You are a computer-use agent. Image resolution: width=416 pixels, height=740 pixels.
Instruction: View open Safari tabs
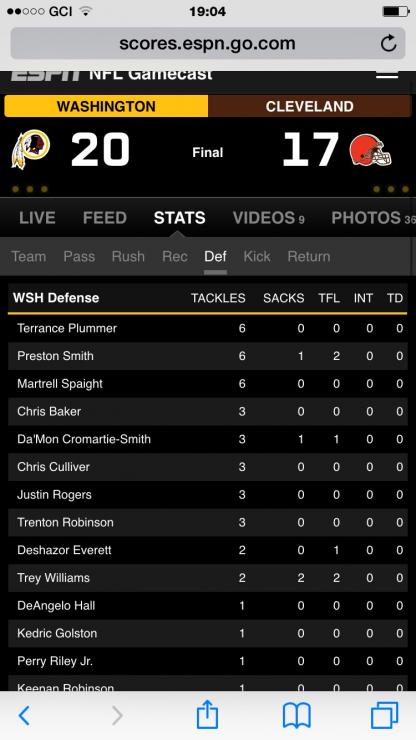pyautogui.click(x=384, y=715)
